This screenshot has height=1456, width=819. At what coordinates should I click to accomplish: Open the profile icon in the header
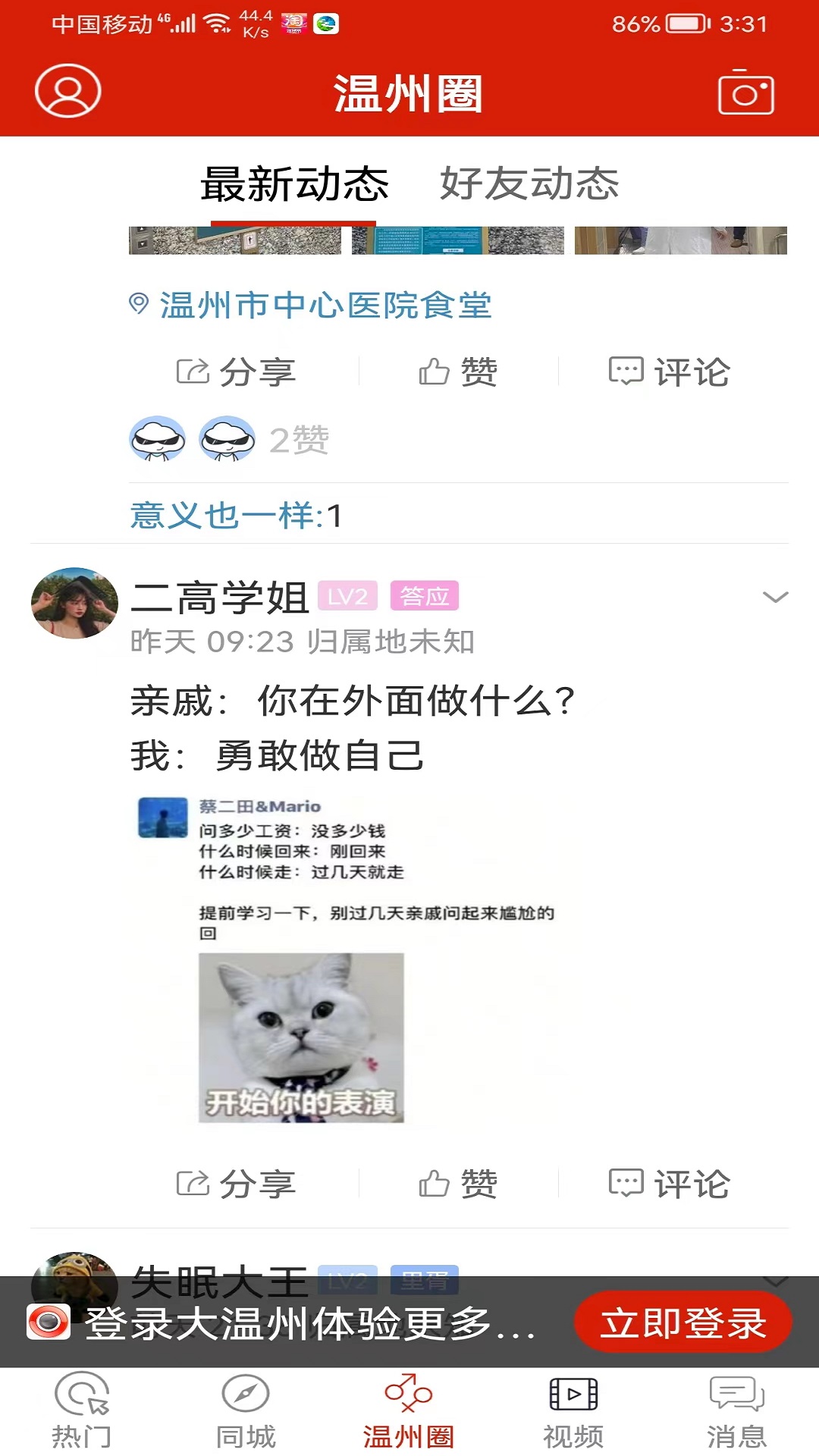[x=67, y=91]
